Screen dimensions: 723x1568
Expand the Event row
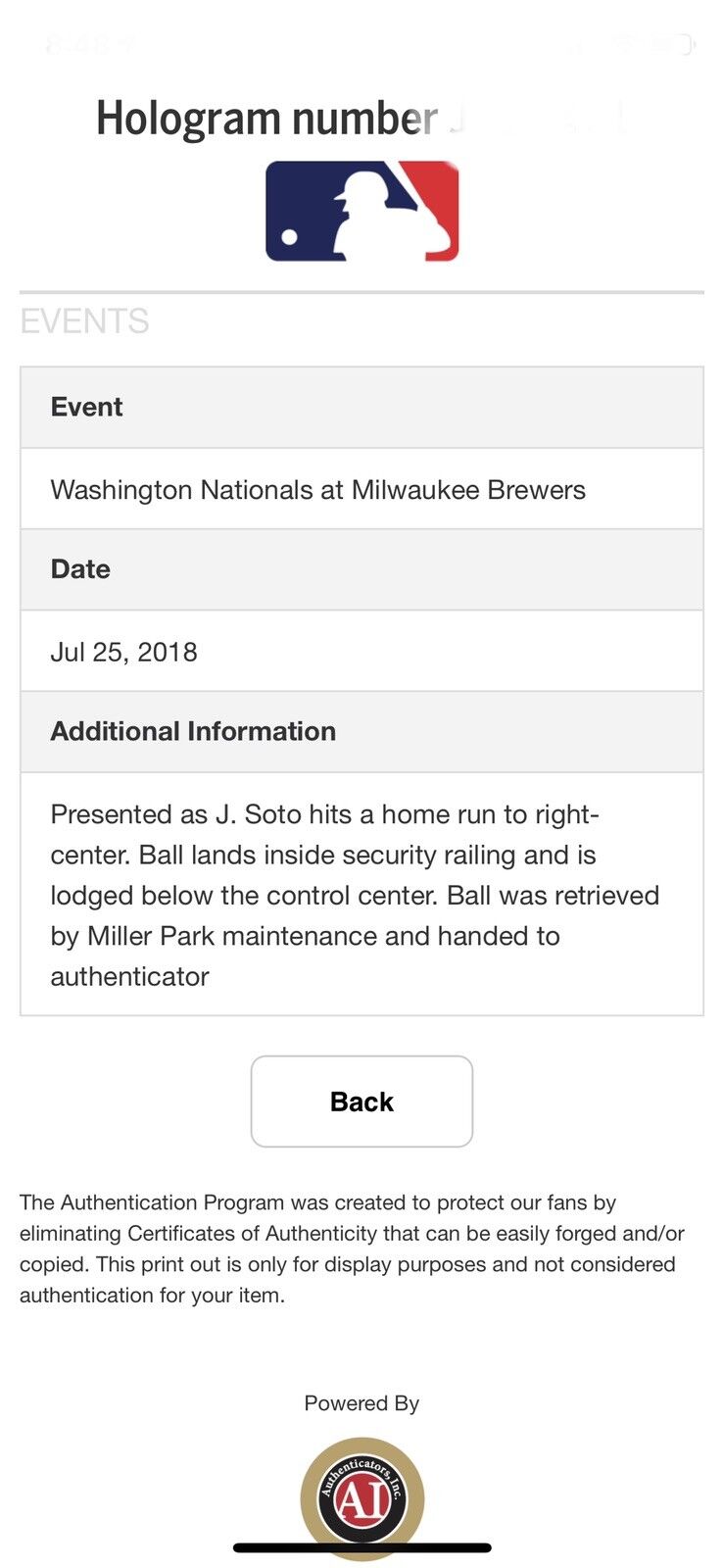(x=361, y=407)
